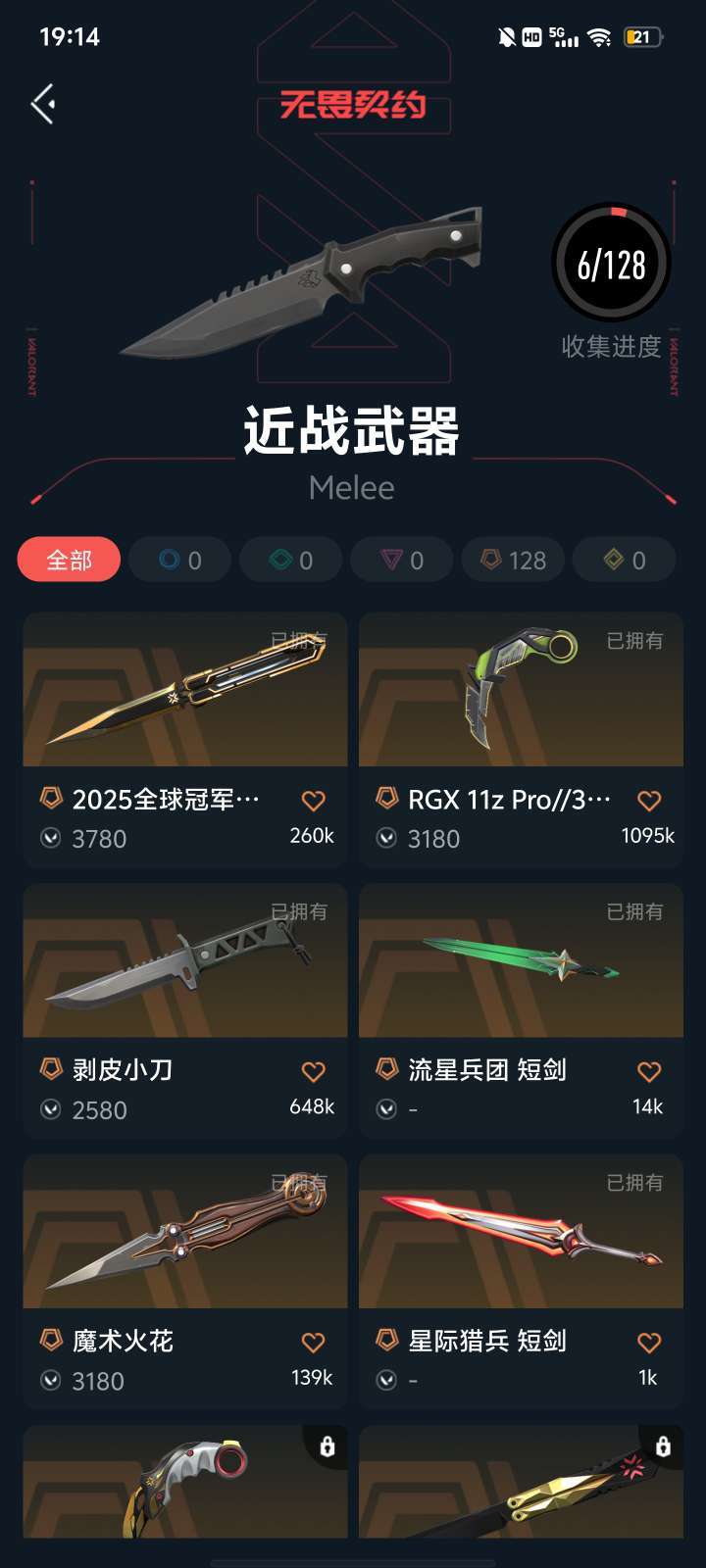Like the 2025全球冠军 melee skin
This screenshot has width=706, height=1568.
[x=314, y=801]
